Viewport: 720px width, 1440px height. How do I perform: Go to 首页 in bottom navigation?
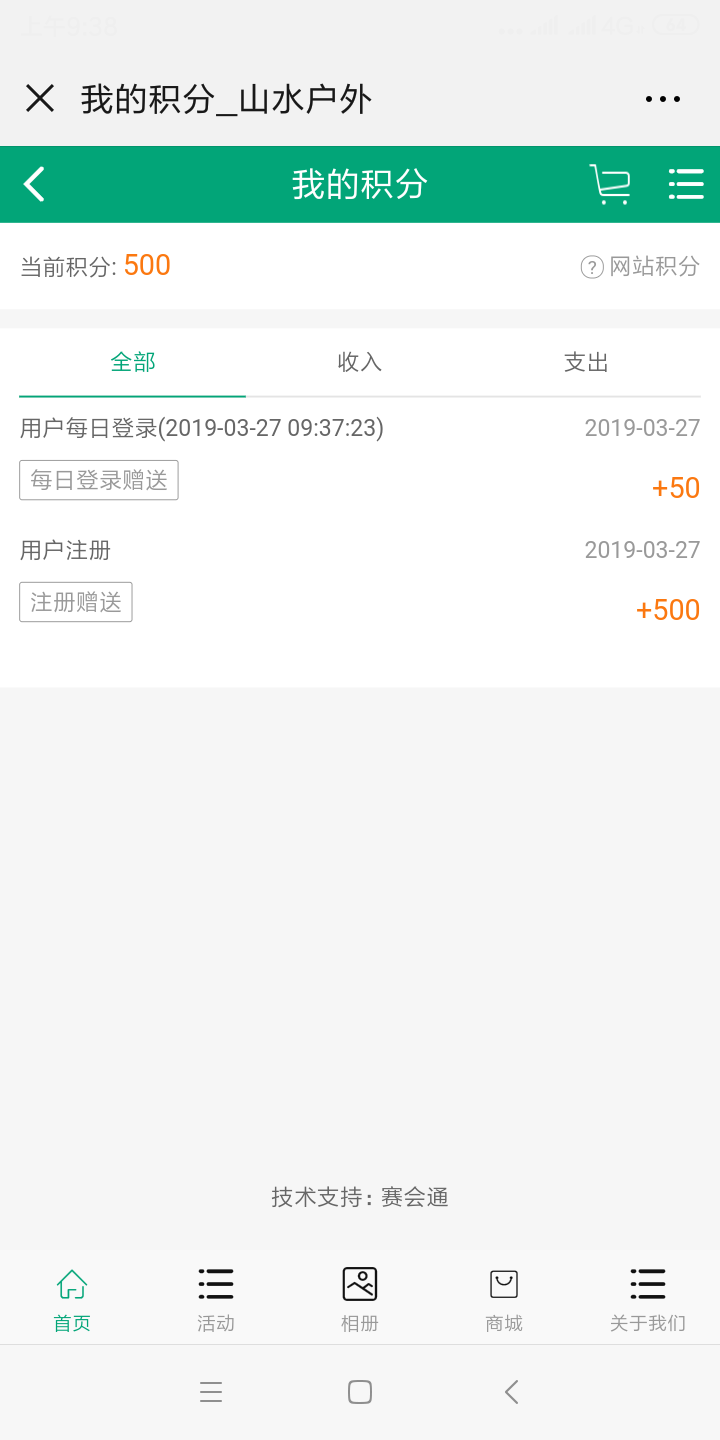72,1298
